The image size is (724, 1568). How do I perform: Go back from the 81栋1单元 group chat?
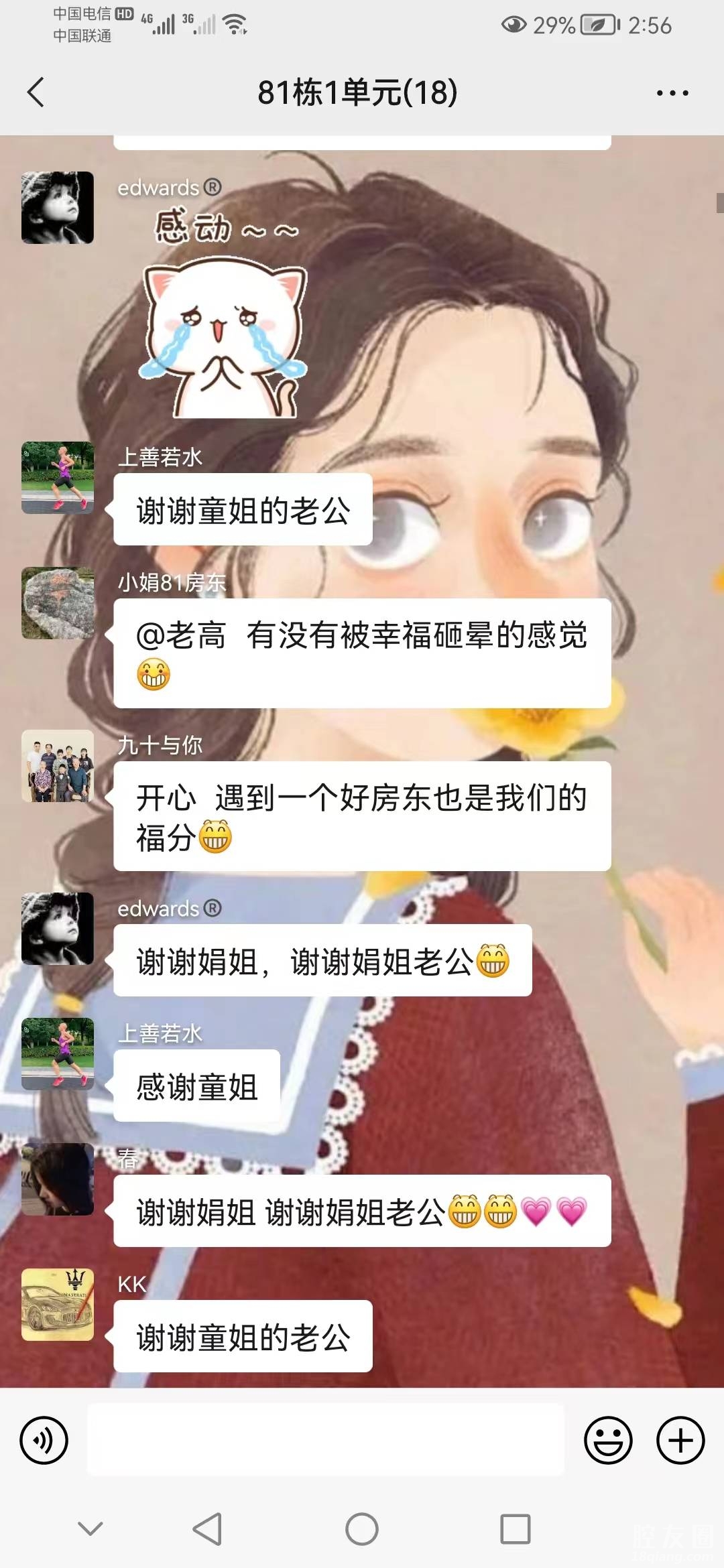[x=36, y=92]
